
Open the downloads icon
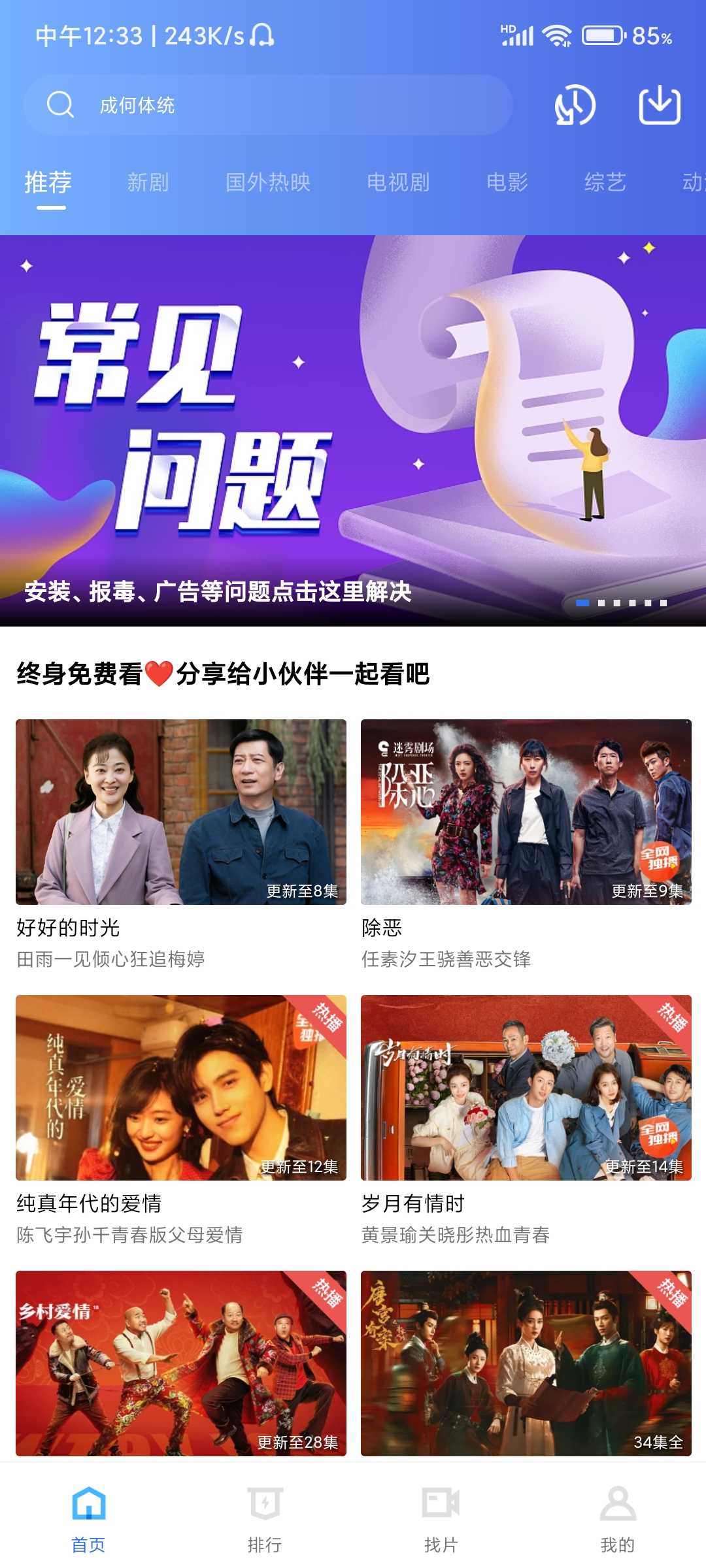660,105
